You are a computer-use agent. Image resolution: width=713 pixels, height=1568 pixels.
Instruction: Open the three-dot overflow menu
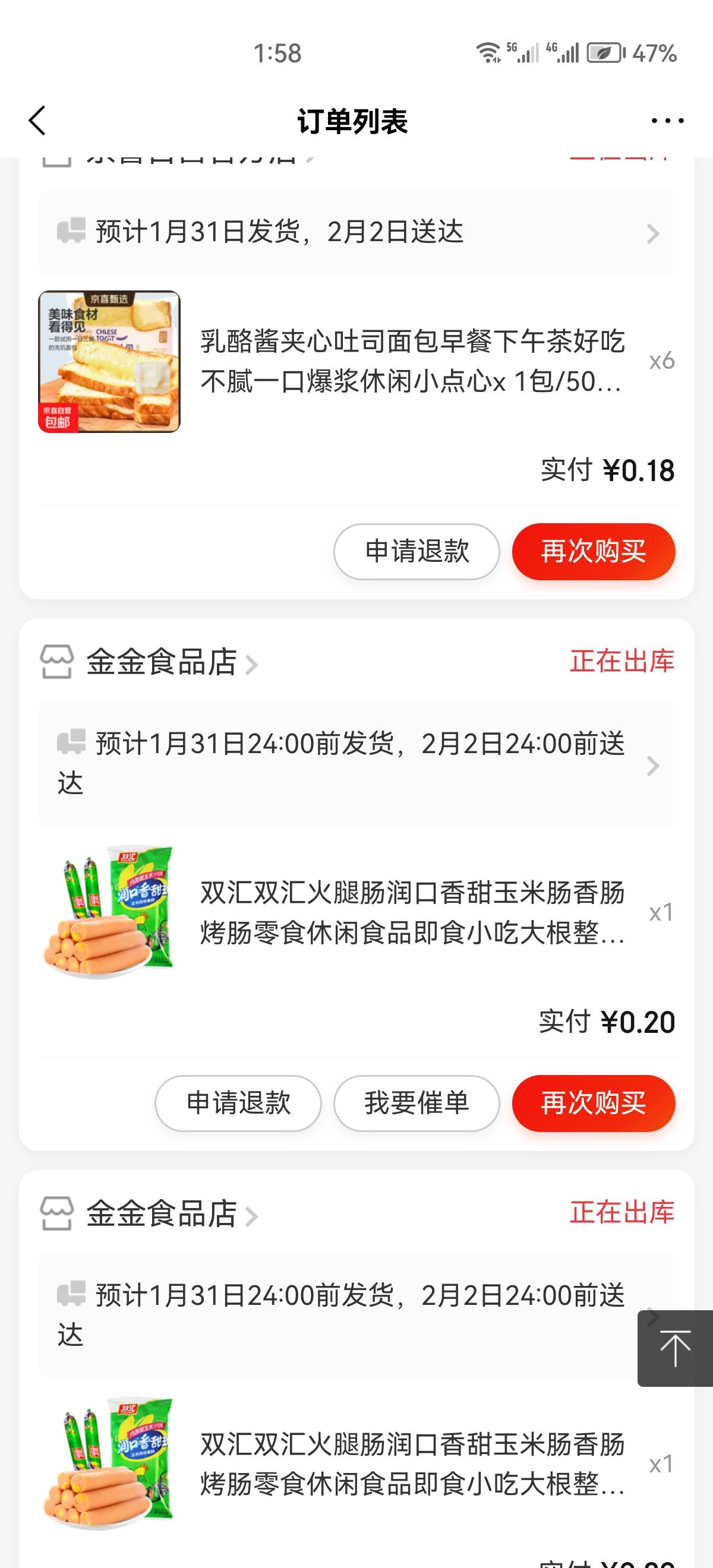[x=667, y=121]
